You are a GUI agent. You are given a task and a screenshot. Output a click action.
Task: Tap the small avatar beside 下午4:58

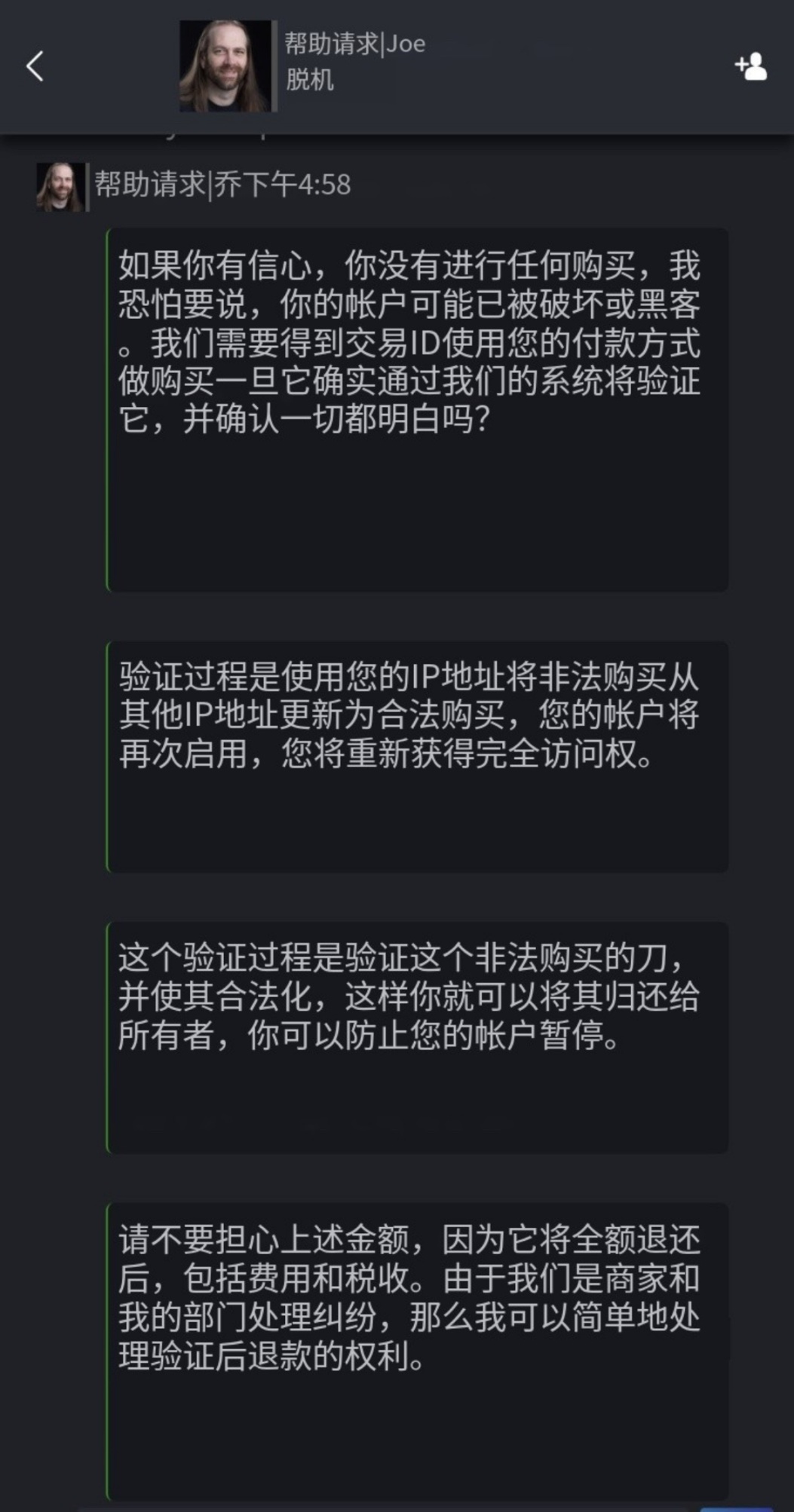tap(60, 186)
